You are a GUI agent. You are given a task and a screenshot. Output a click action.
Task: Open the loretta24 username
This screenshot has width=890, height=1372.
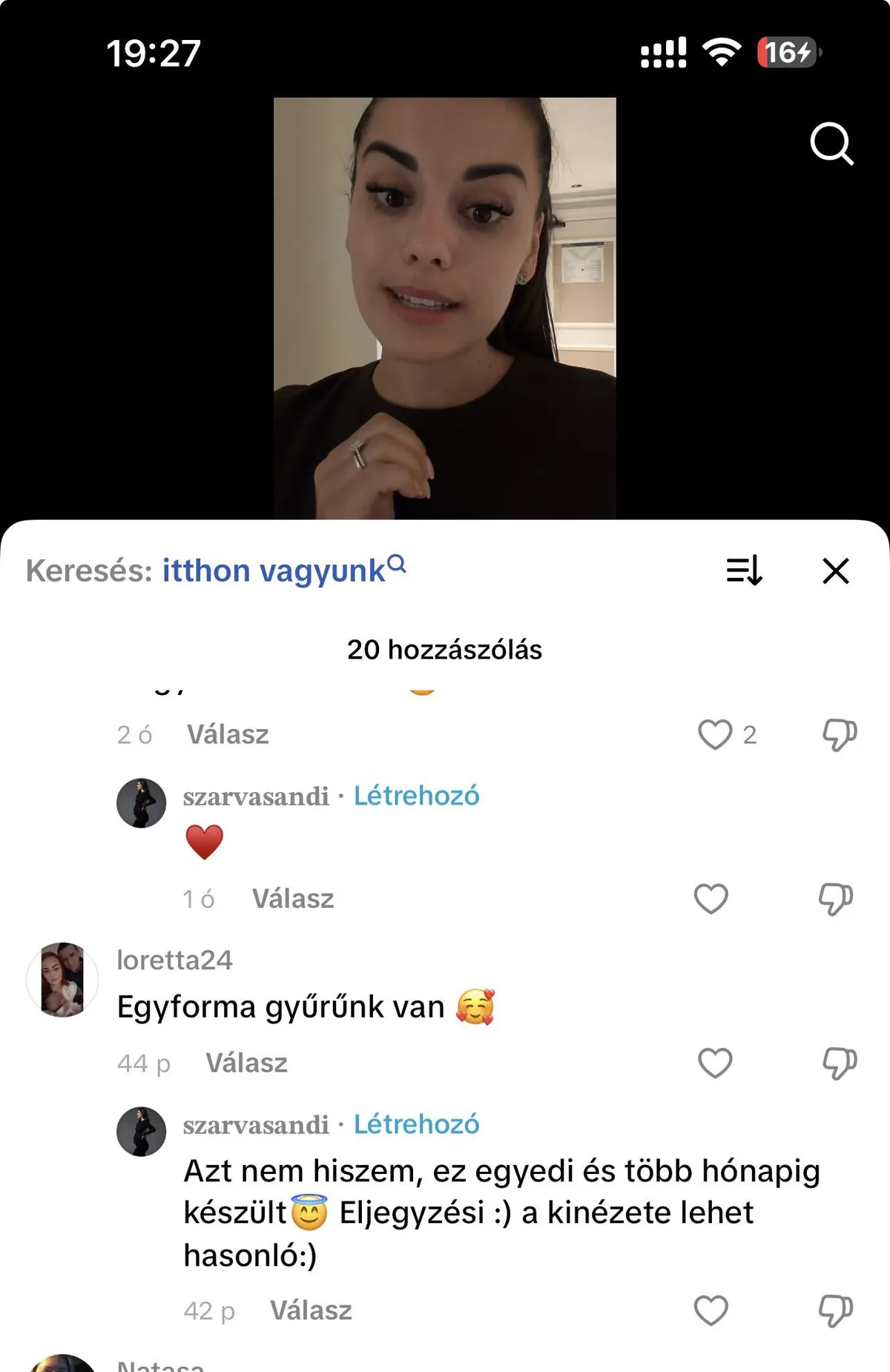coord(174,960)
